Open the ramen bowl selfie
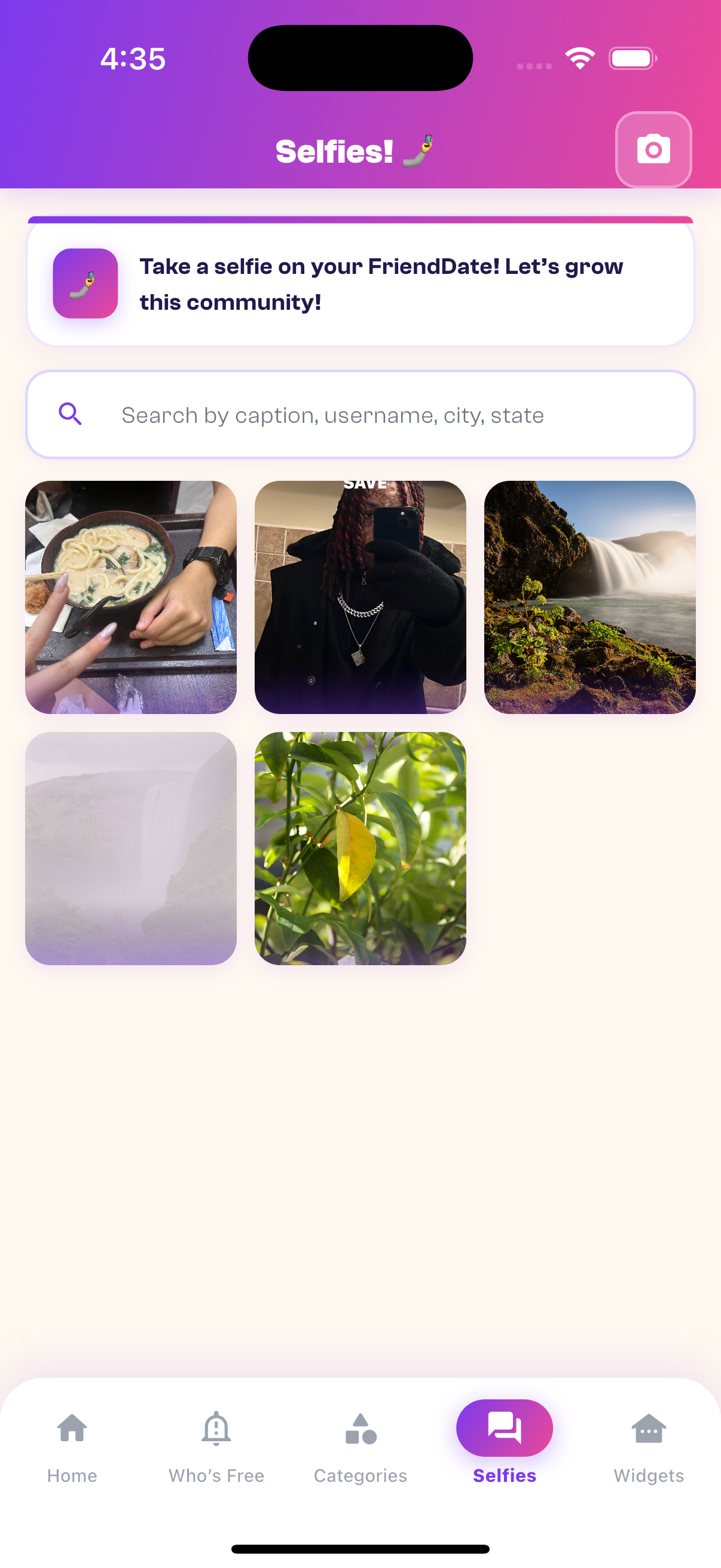721x1568 pixels. coord(131,597)
